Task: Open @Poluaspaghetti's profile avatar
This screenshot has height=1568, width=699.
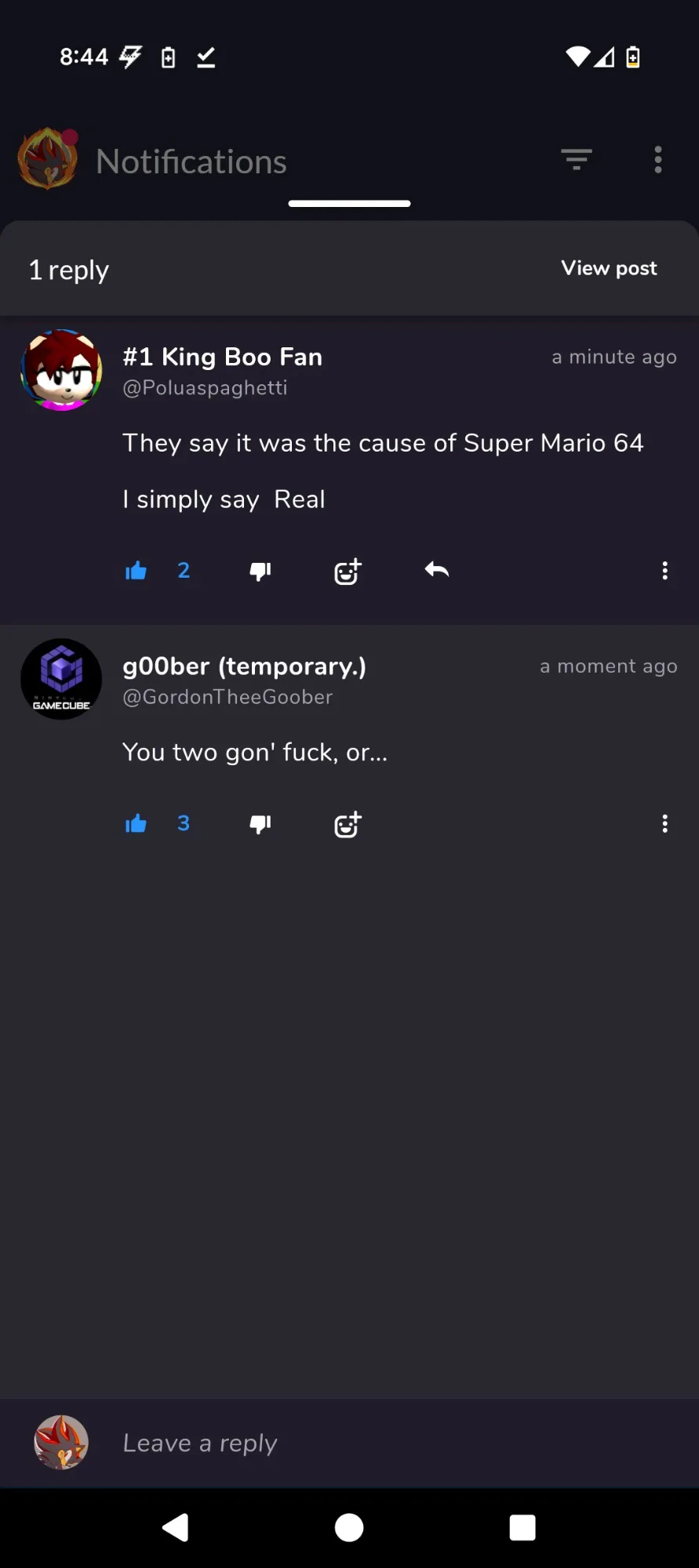Action: pyautogui.click(x=61, y=370)
